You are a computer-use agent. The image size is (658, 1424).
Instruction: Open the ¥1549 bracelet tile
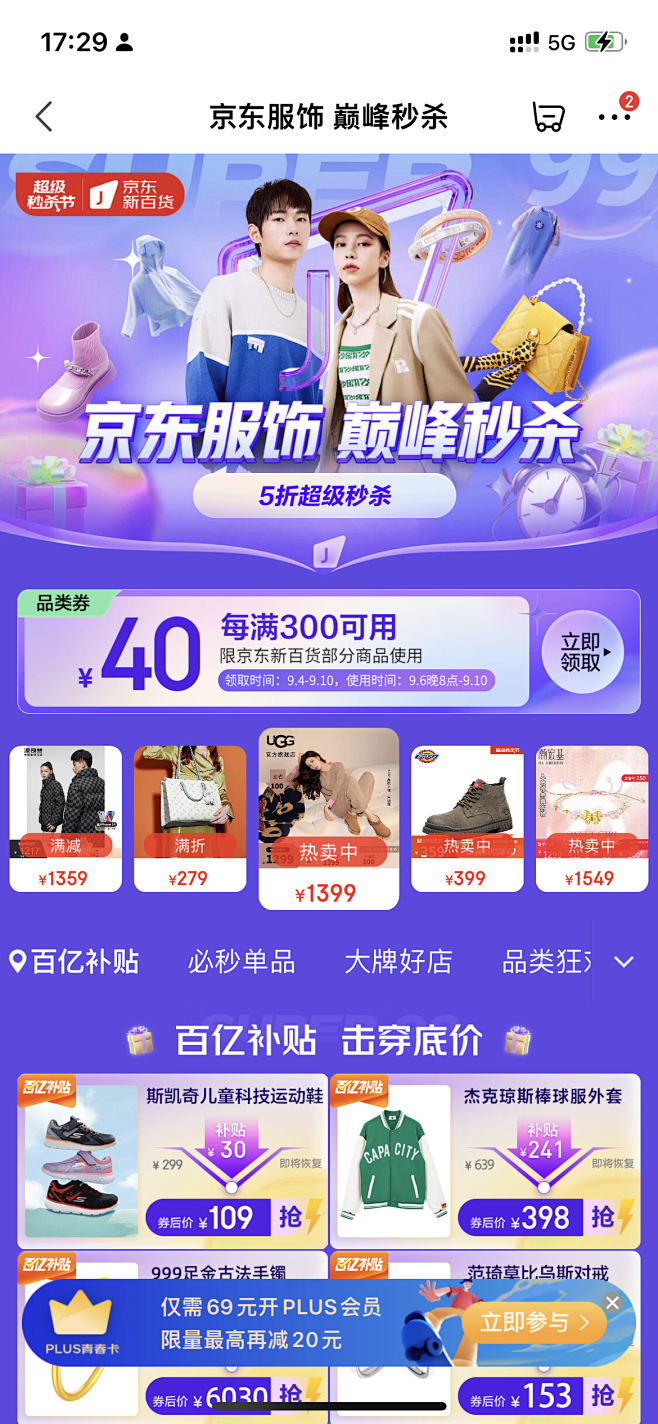(x=592, y=819)
